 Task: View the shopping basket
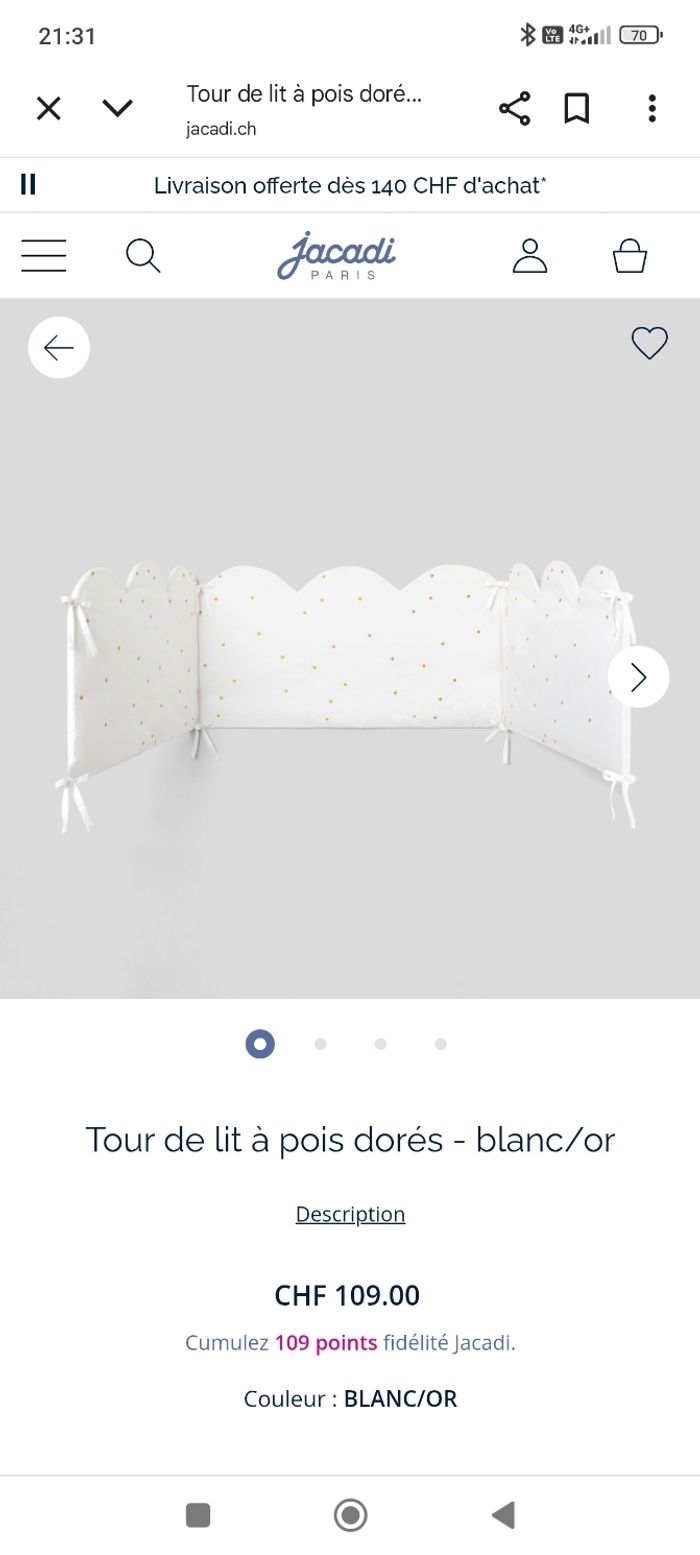coord(630,256)
